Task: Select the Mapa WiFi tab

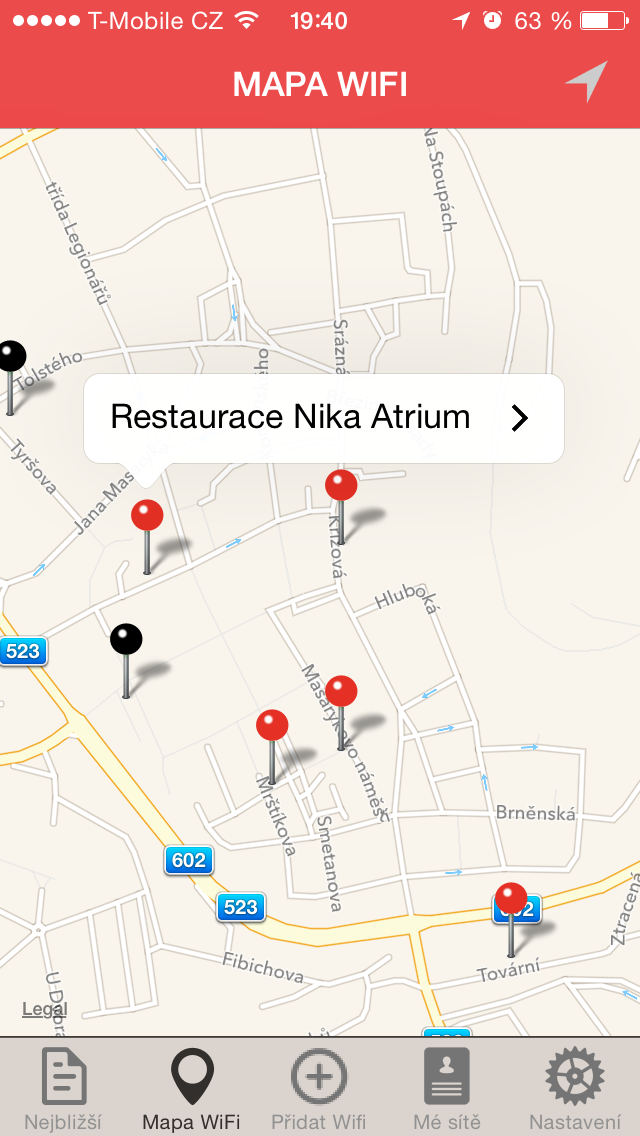Action: click(191, 1088)
